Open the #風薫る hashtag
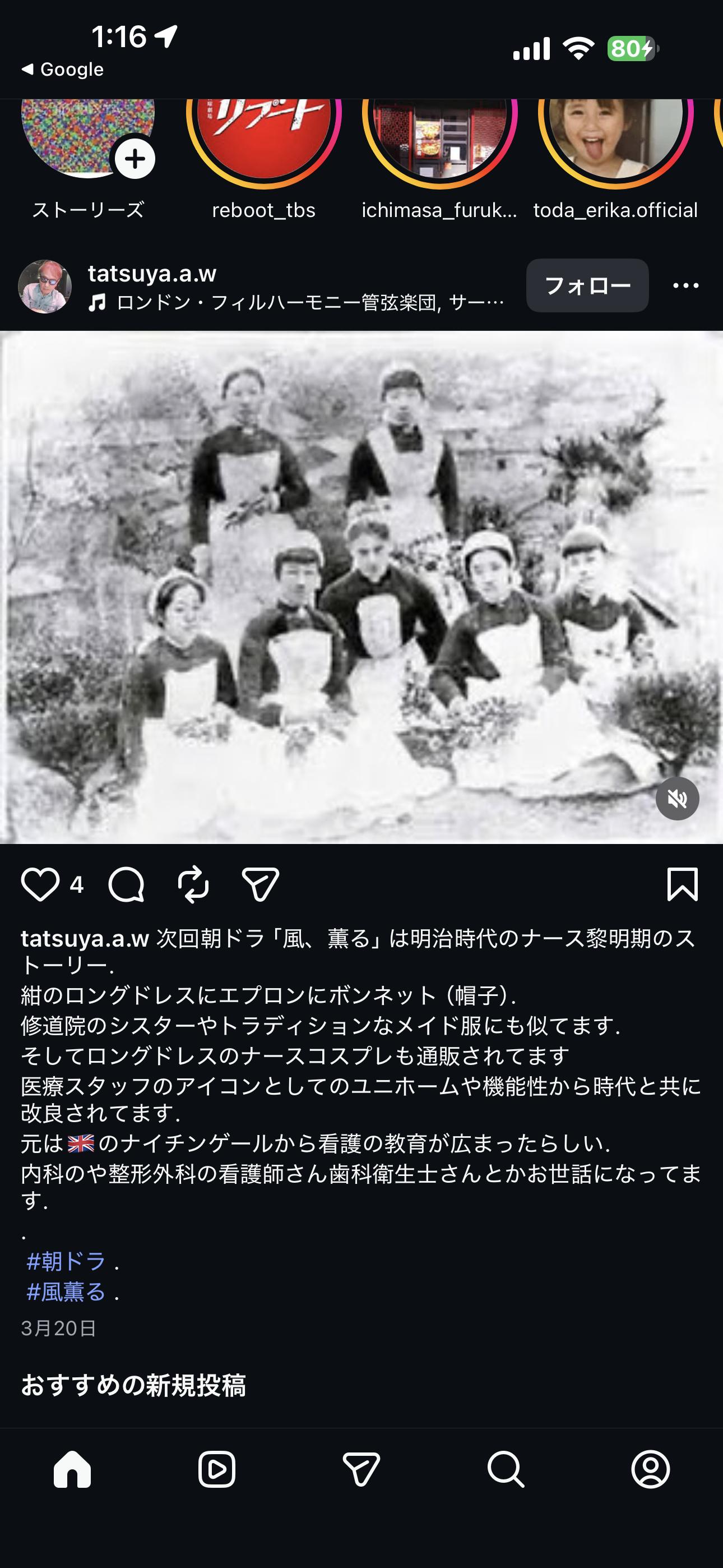The width and height of the screenshot is (723, 1568). coord(66,1291)
